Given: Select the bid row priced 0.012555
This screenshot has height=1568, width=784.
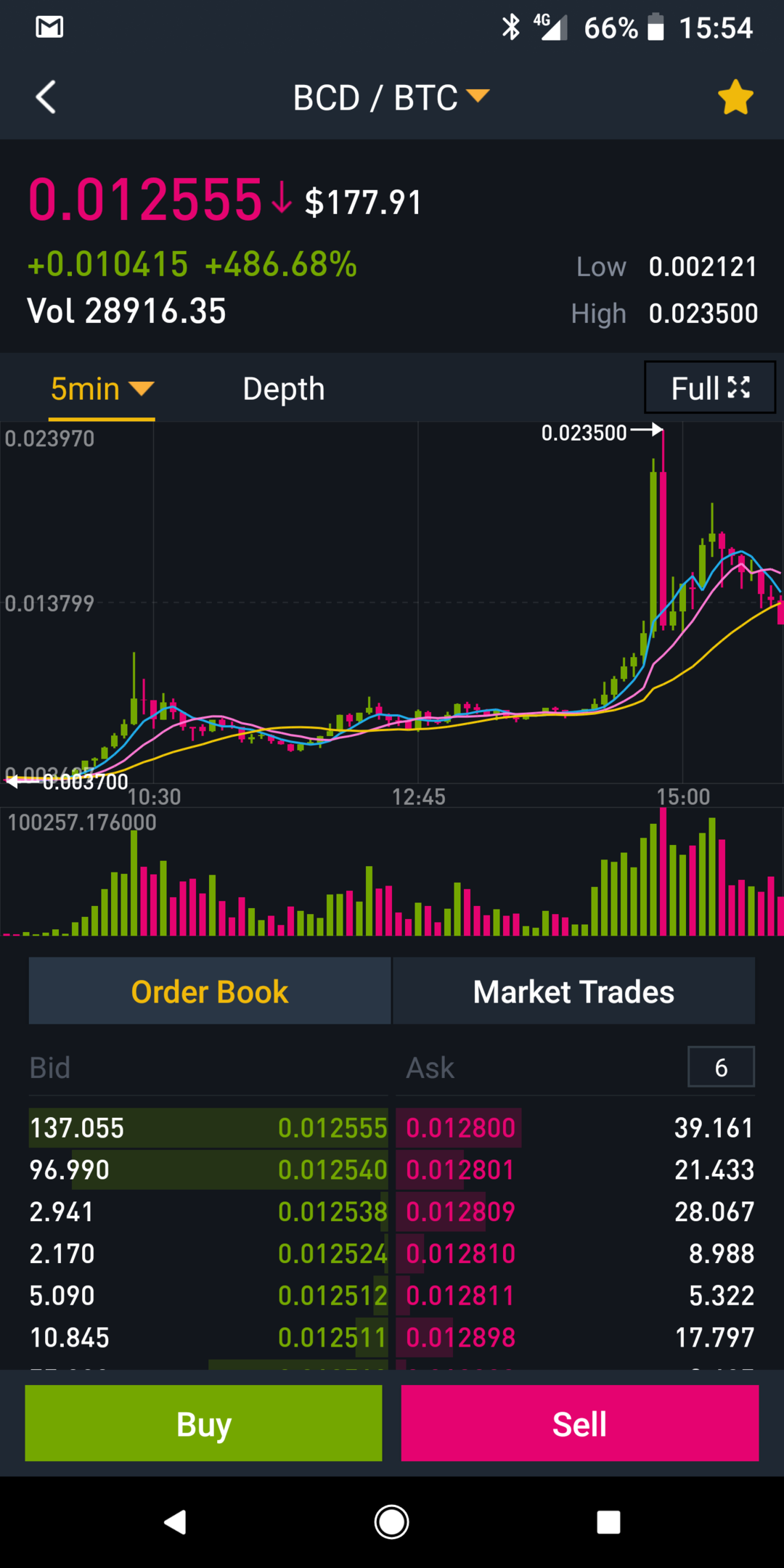Looking at the screenshot, I should click(208, 1128).
